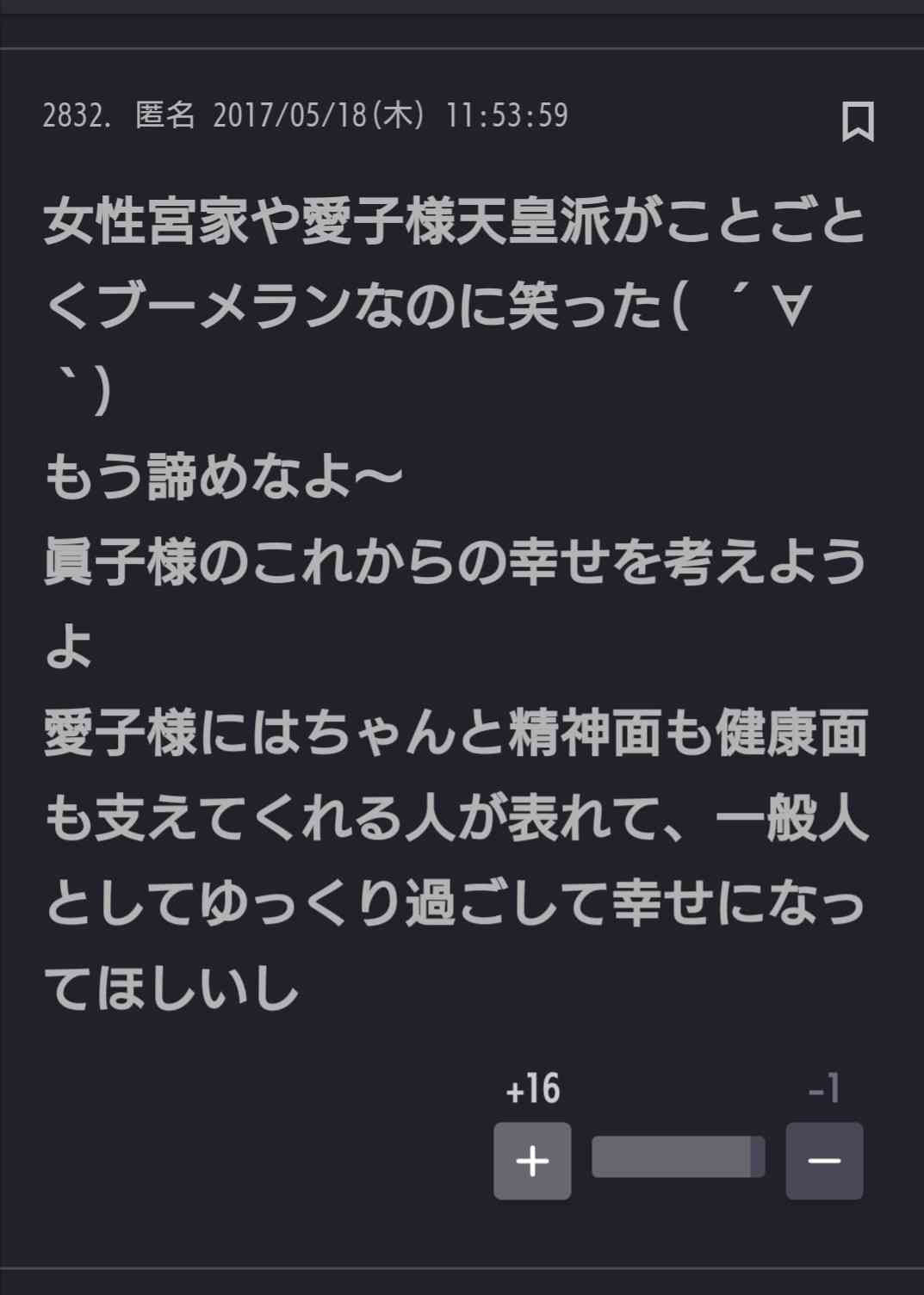Upvote the comment with plus button
Screen dimensions: 924x1295
click(x=532, y=1161)
